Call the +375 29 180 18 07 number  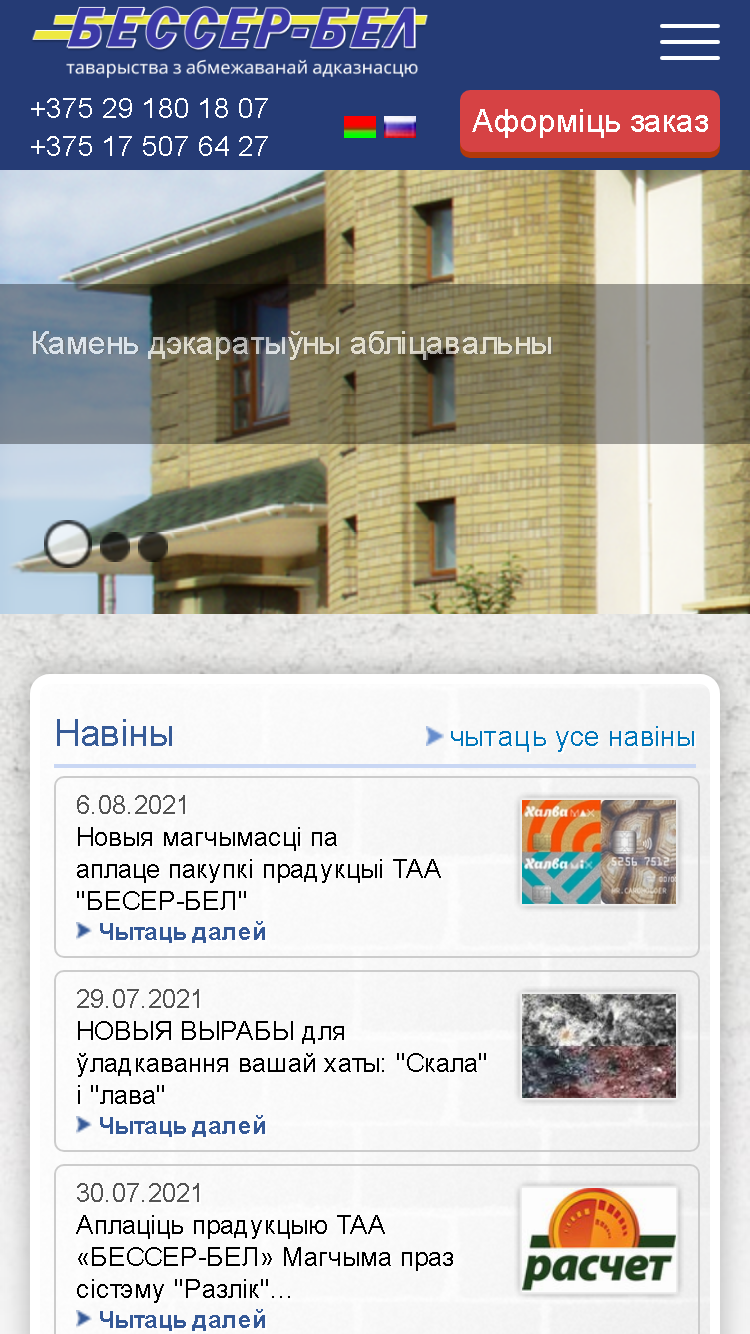(x=150, y=108)
